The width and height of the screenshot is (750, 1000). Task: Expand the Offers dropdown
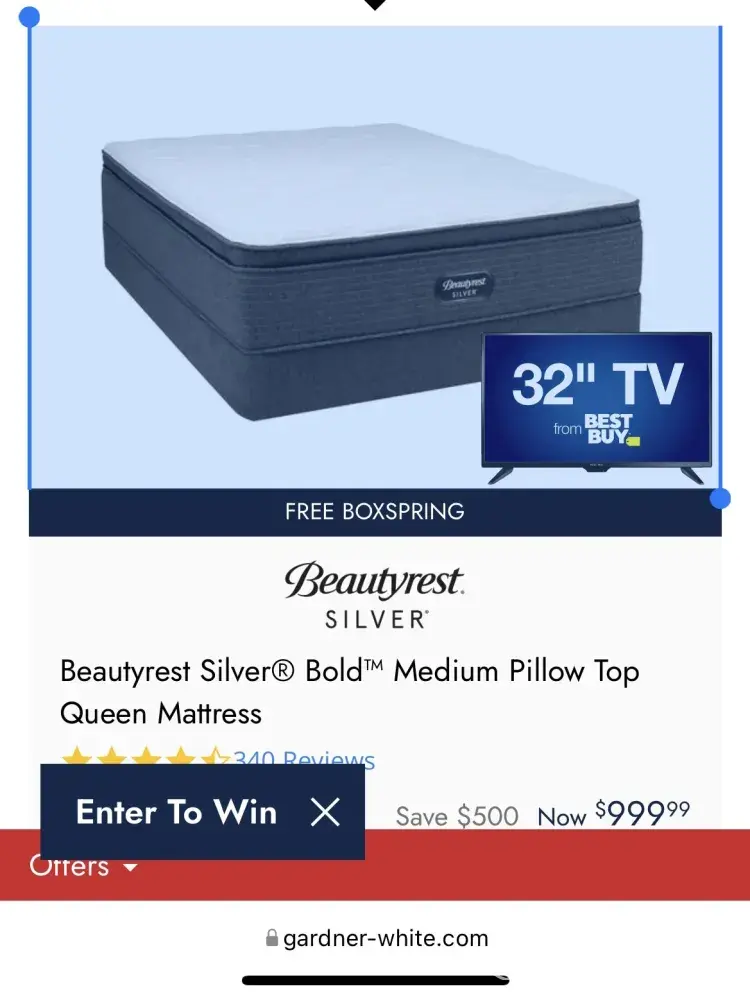click(85, 867)
